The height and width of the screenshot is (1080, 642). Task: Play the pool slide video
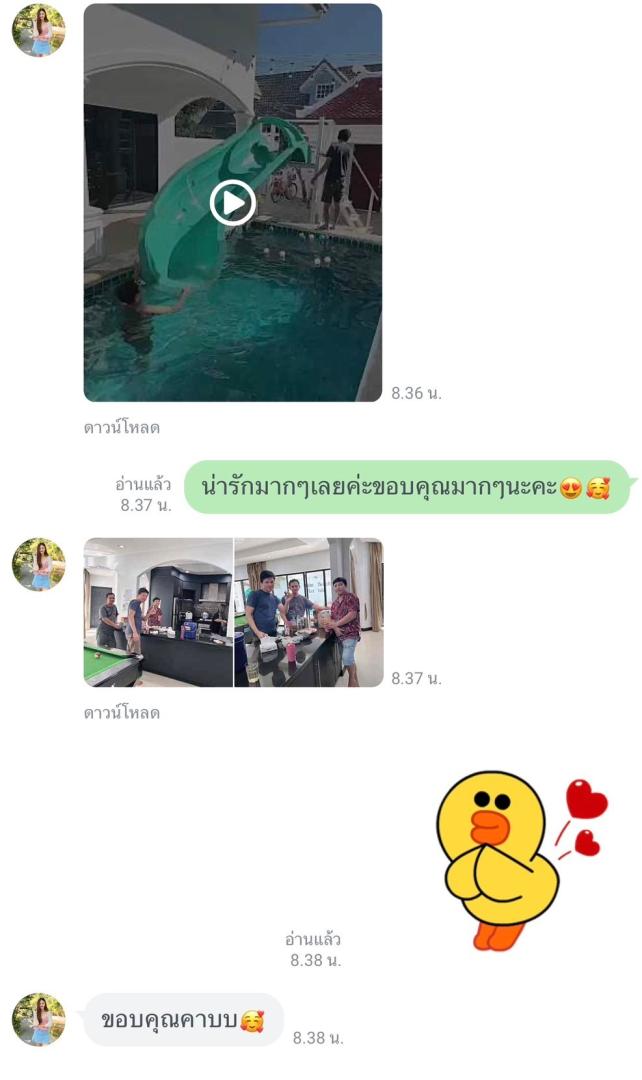point(232,203)
